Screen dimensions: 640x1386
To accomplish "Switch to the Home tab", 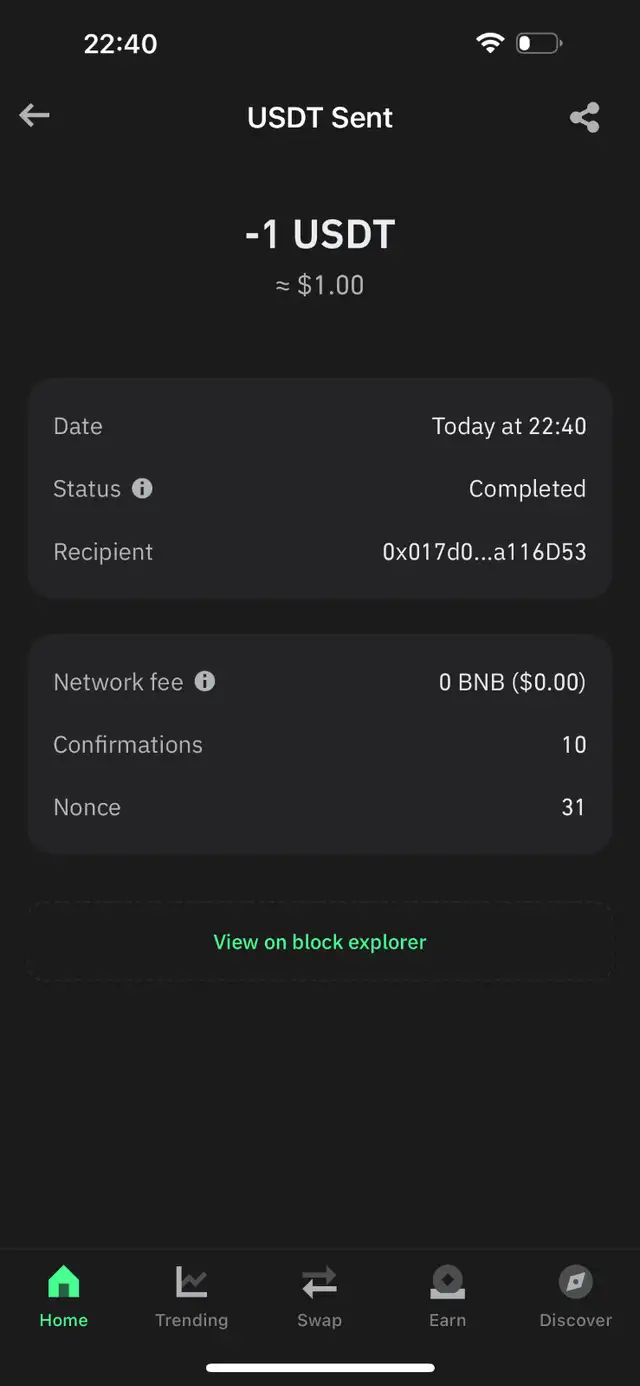I will click(64, 1297).
